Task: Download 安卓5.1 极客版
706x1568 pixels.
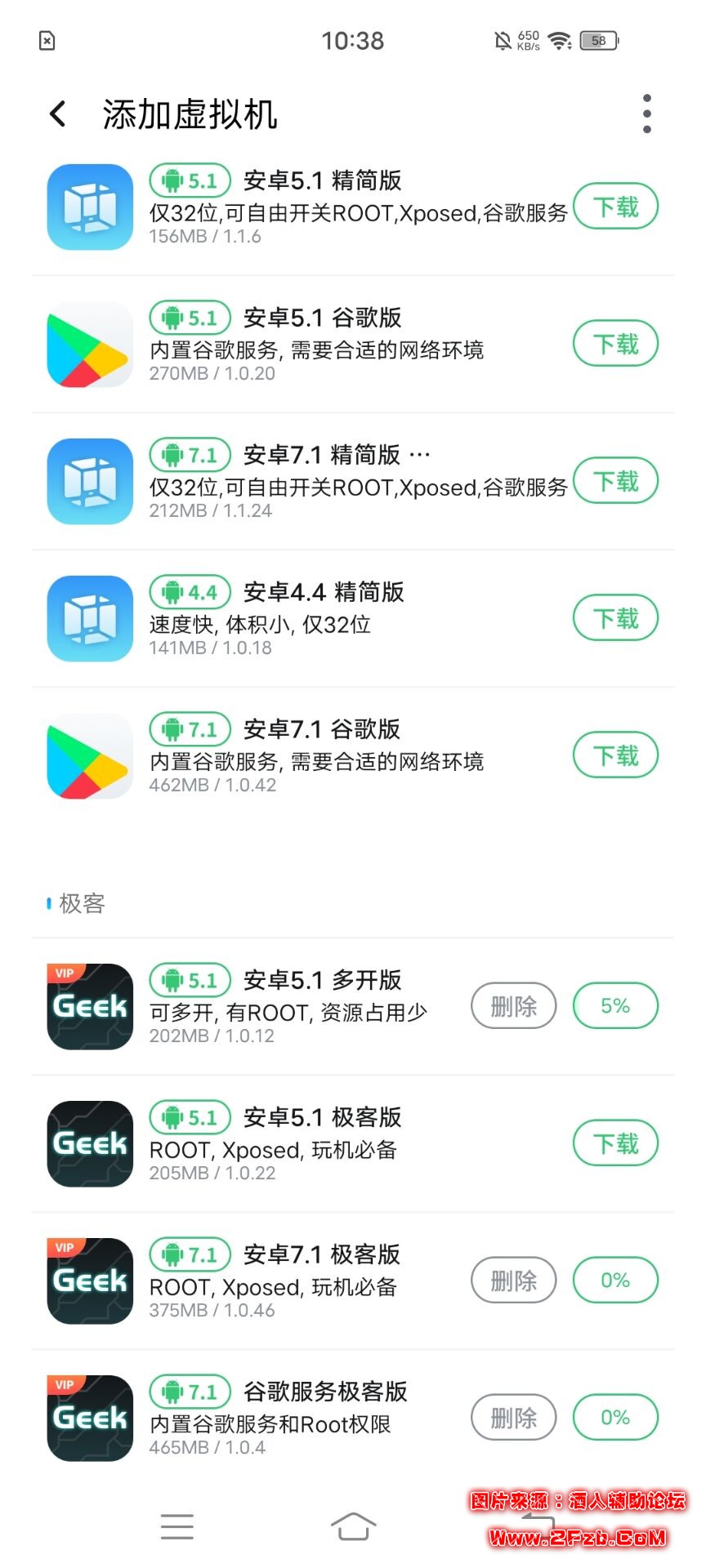Action: point(615,1143)
